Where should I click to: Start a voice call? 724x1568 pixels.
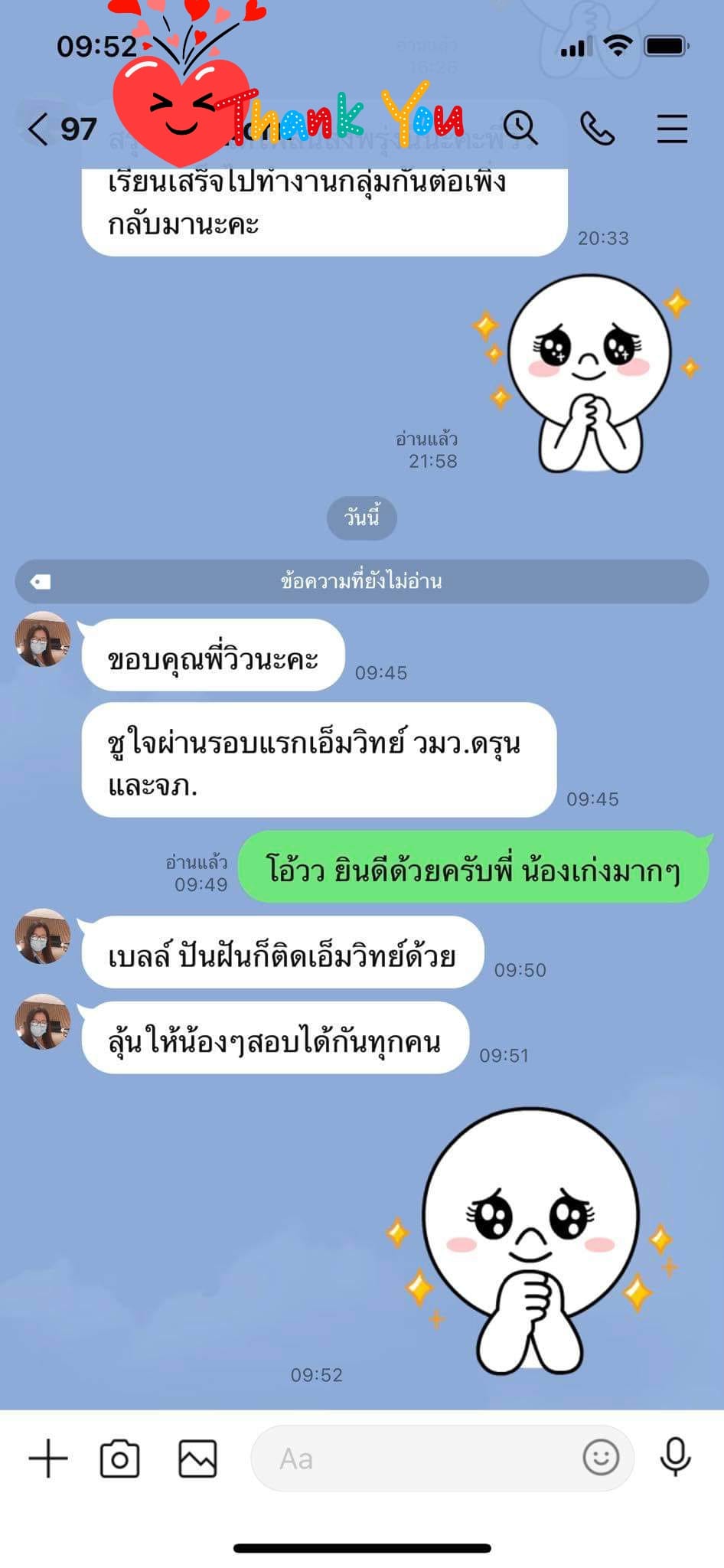[x=597, y=128]
